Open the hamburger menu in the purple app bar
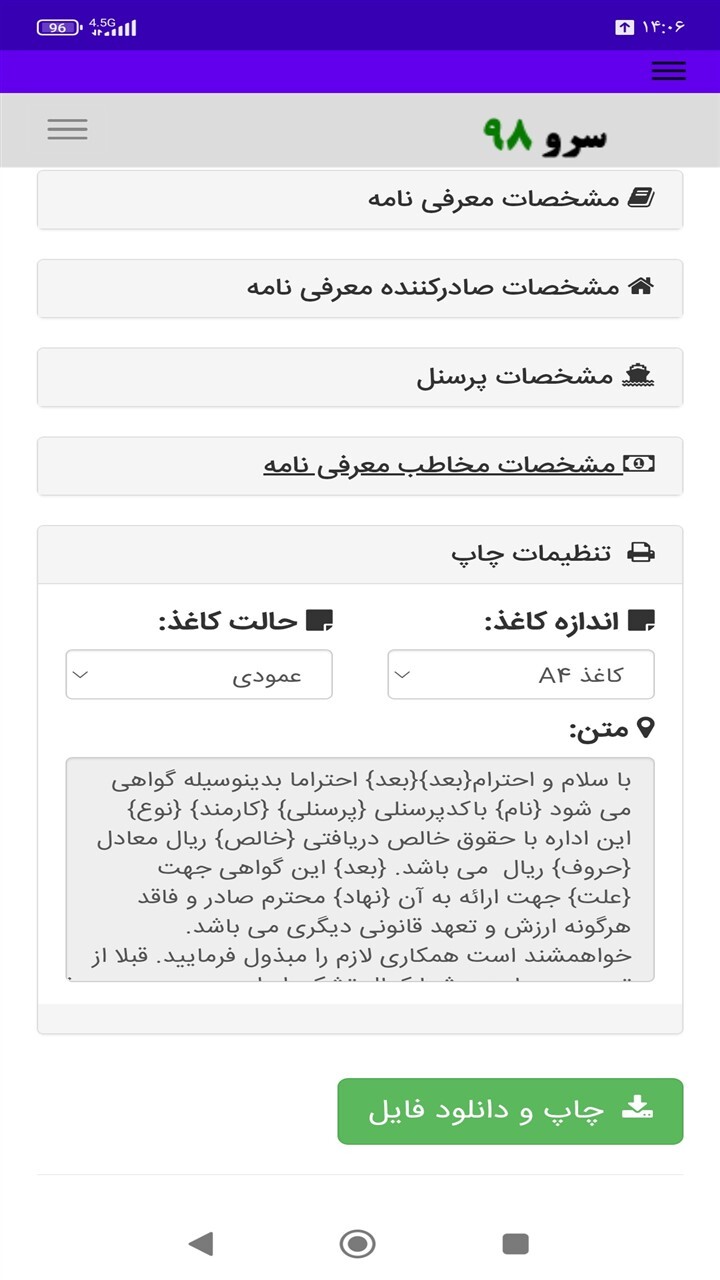The height and width of the screenshot is (1280, 720). [x=668, y=71]
